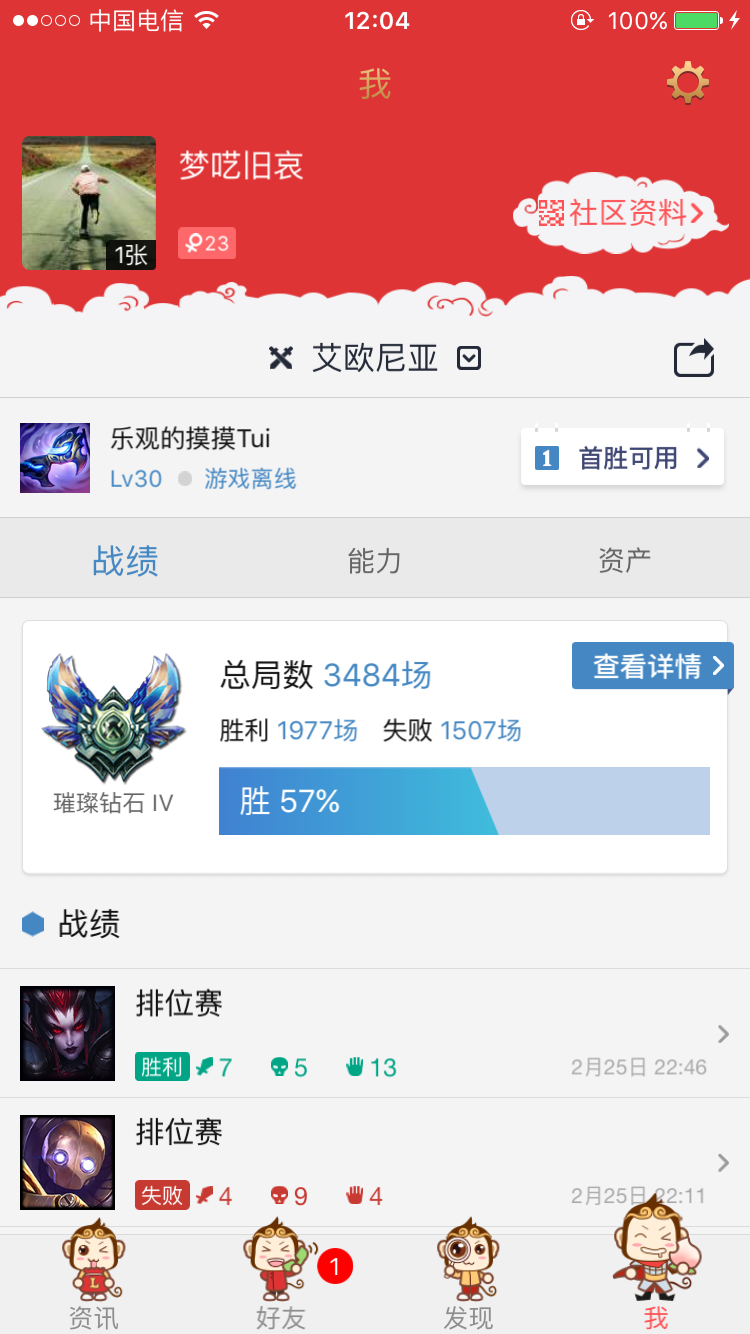Open the settings gear icon

[x=688, y=83]
